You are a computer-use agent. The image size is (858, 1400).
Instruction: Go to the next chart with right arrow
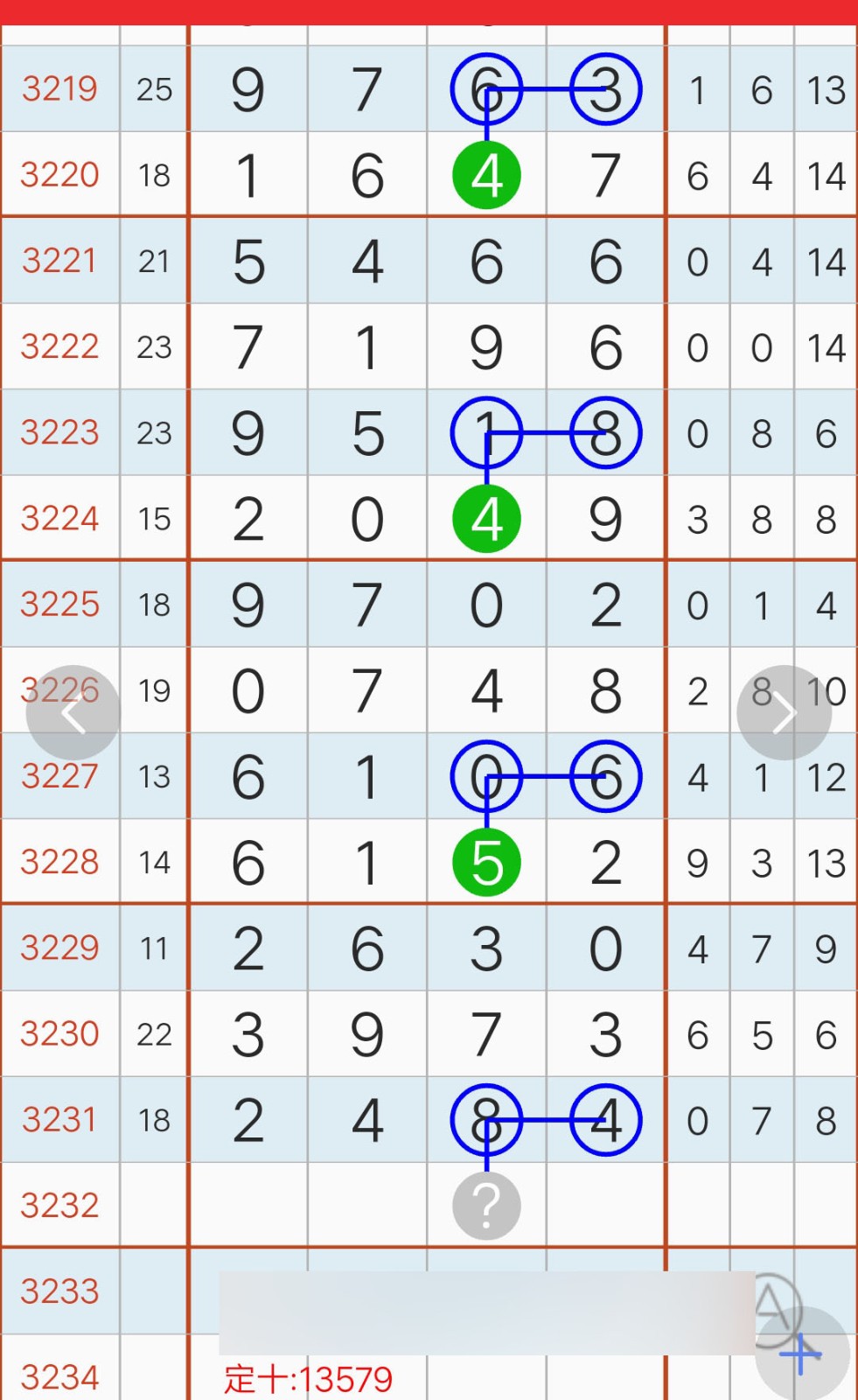(784, 713)
